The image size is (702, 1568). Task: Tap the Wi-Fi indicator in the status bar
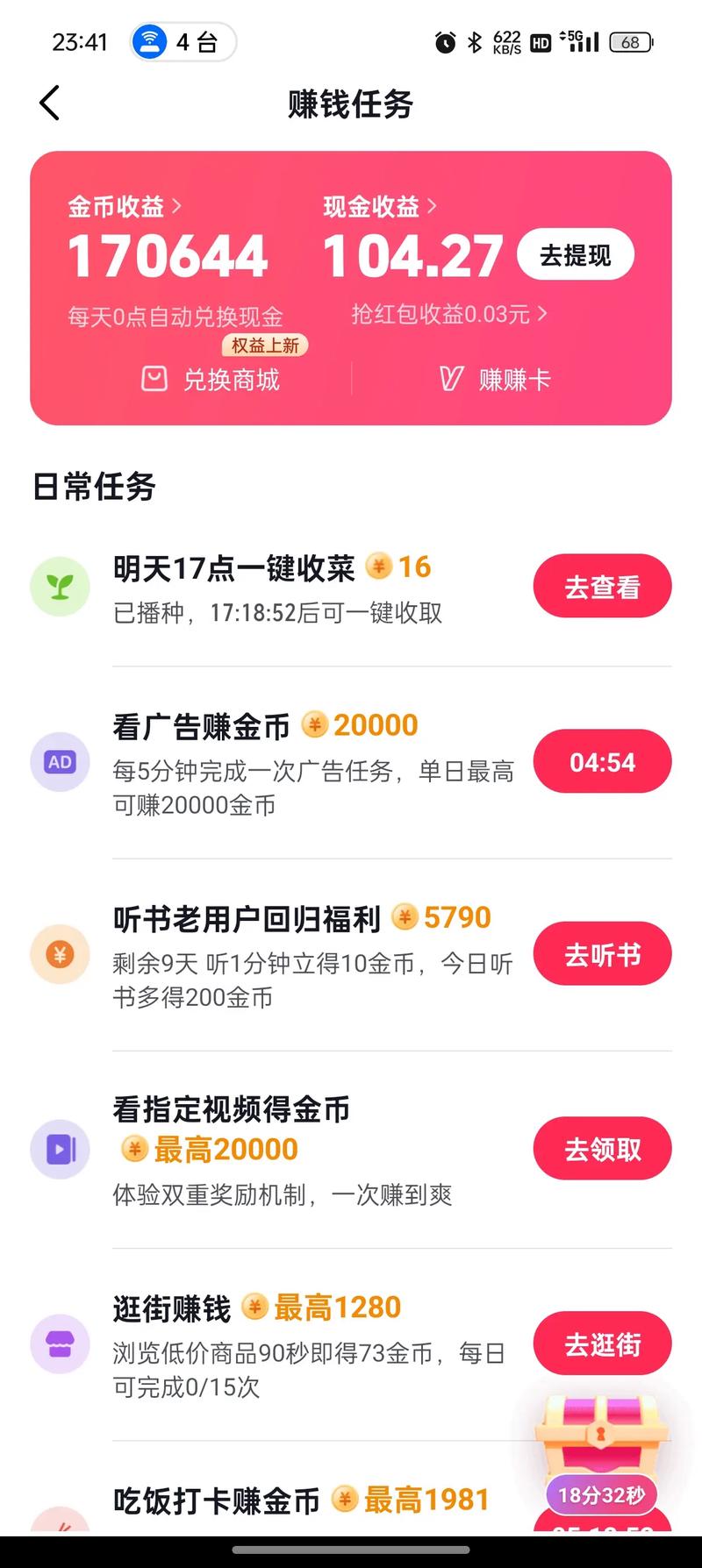(149, 39)
